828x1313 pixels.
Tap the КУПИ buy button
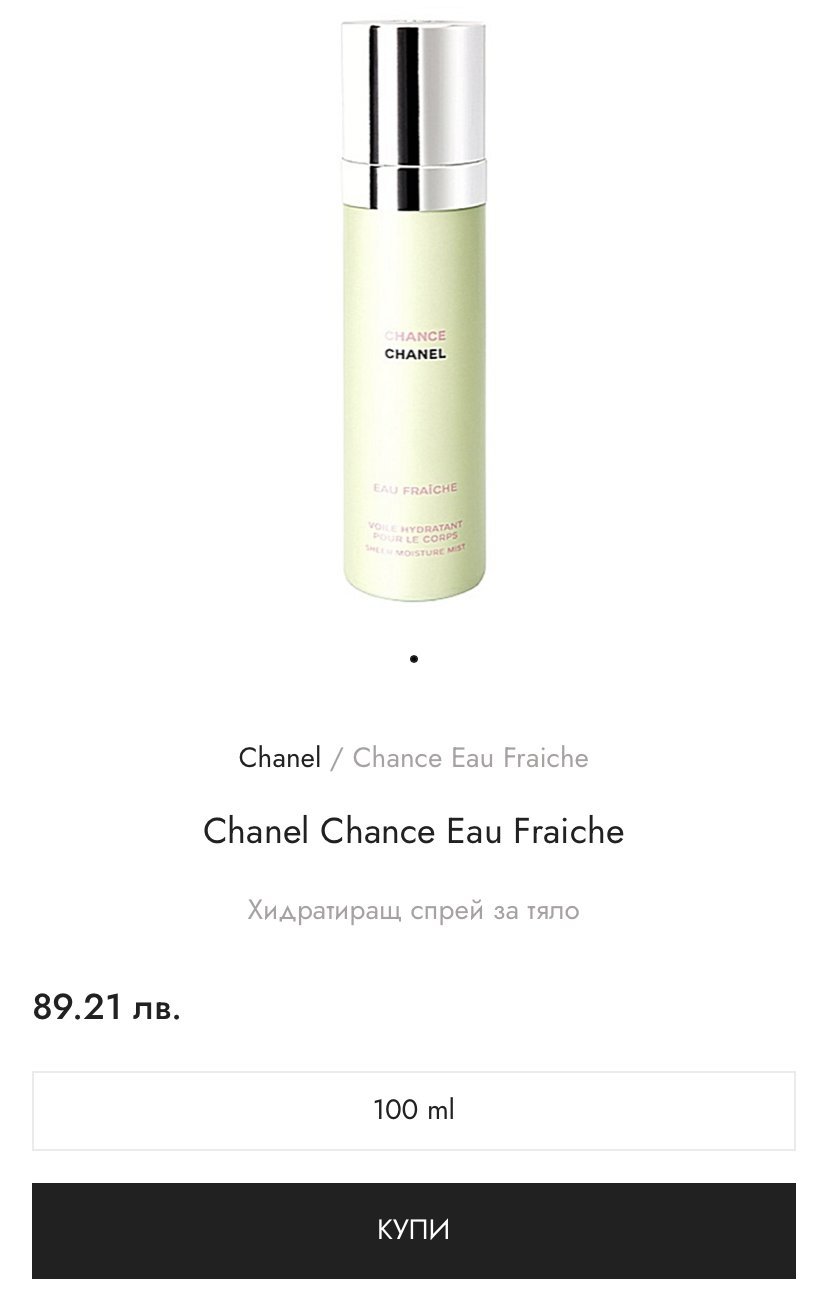[413, 1230]
